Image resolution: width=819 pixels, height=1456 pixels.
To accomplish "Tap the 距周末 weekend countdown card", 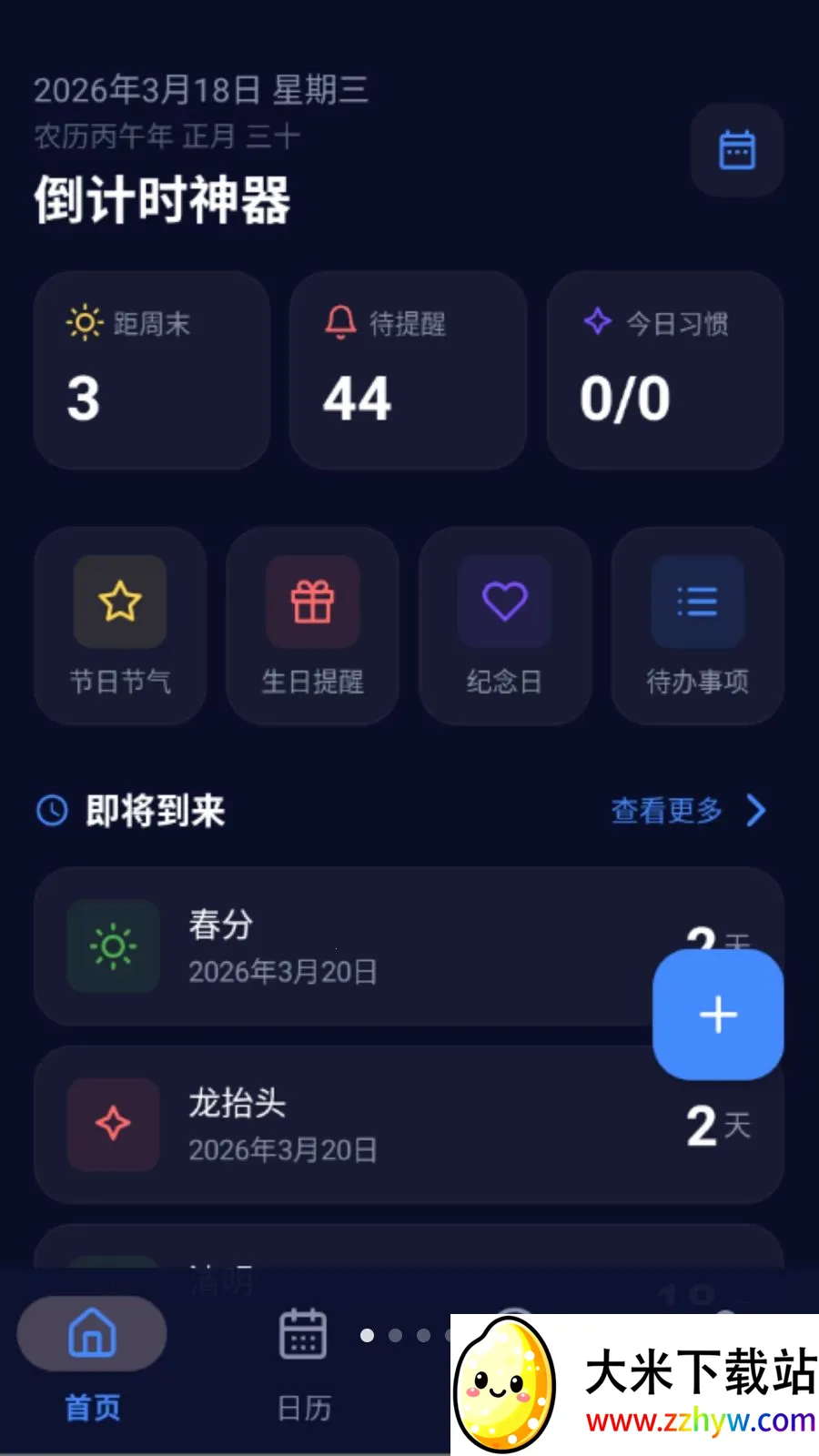I will click(x=151, y=369).
